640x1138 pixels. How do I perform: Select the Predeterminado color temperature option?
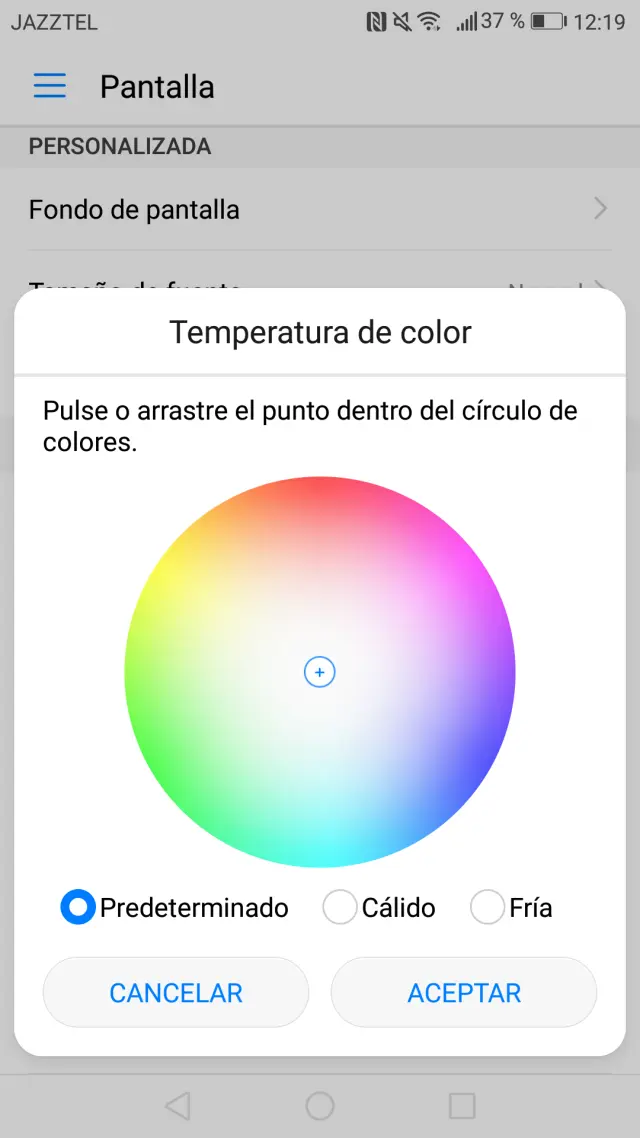(78, 907)
